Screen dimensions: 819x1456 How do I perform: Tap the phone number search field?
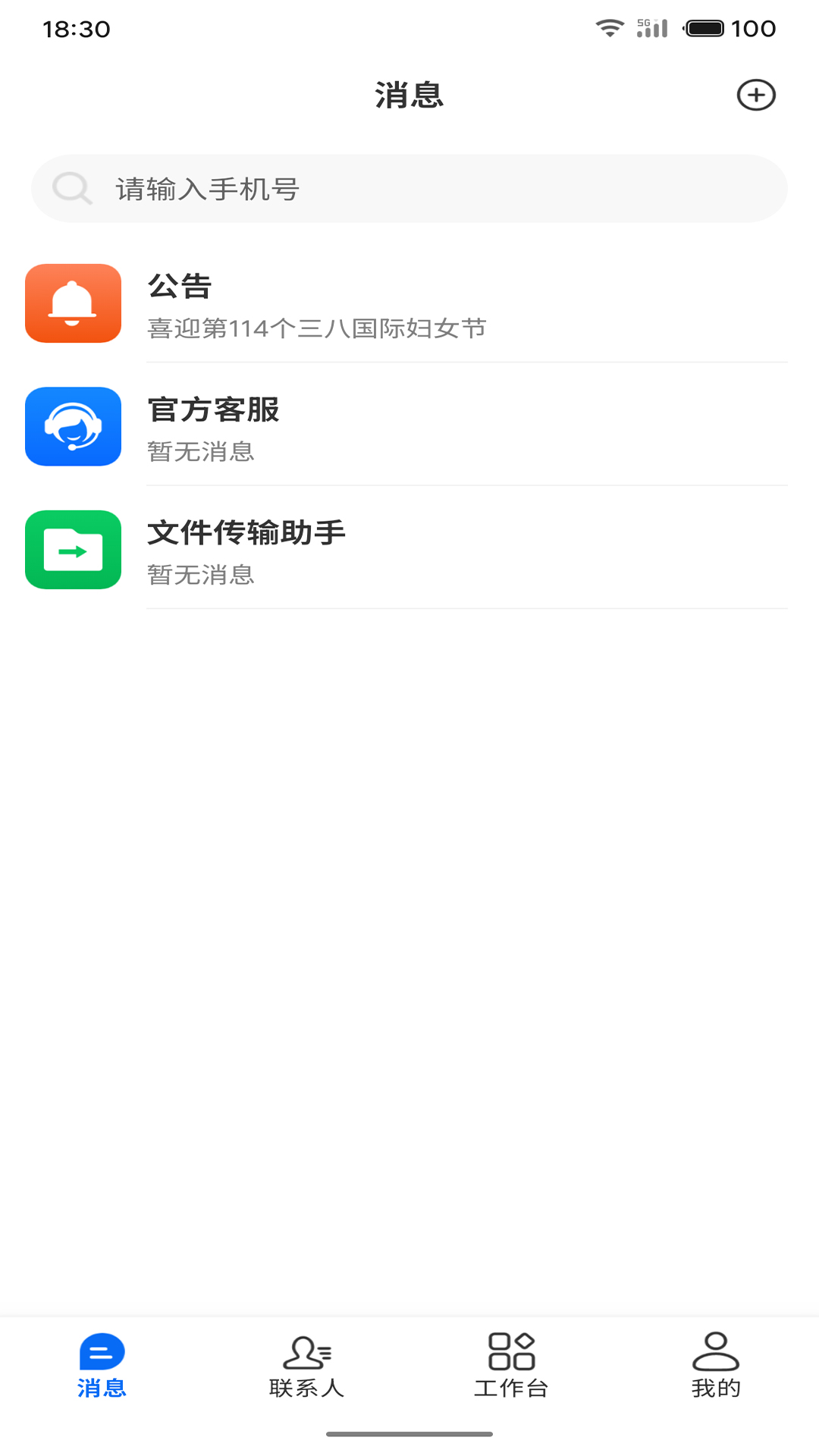pyautogui.click(x=409, y=187)
